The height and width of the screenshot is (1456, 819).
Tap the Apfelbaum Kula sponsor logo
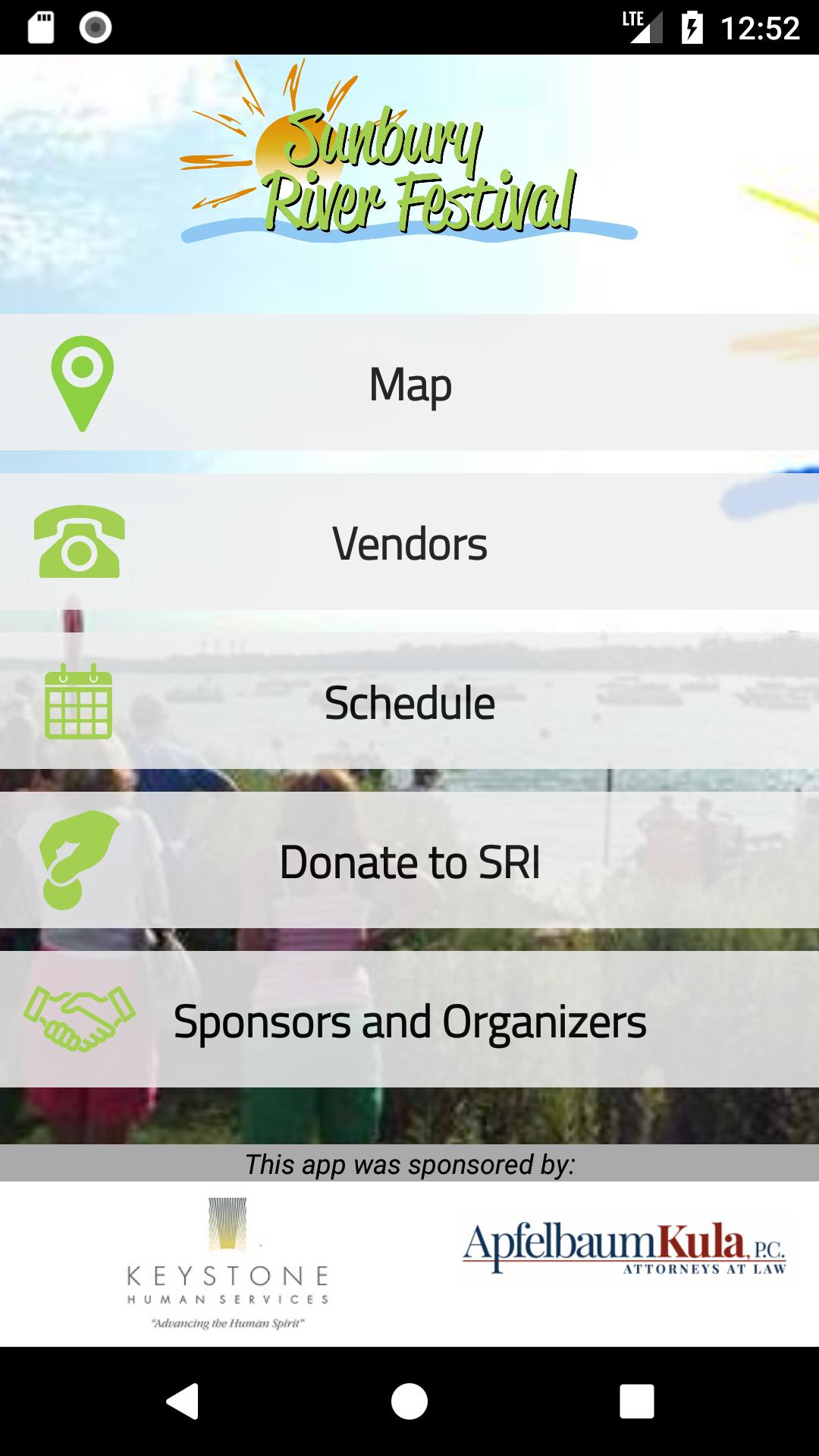(x=624, y=1248)
